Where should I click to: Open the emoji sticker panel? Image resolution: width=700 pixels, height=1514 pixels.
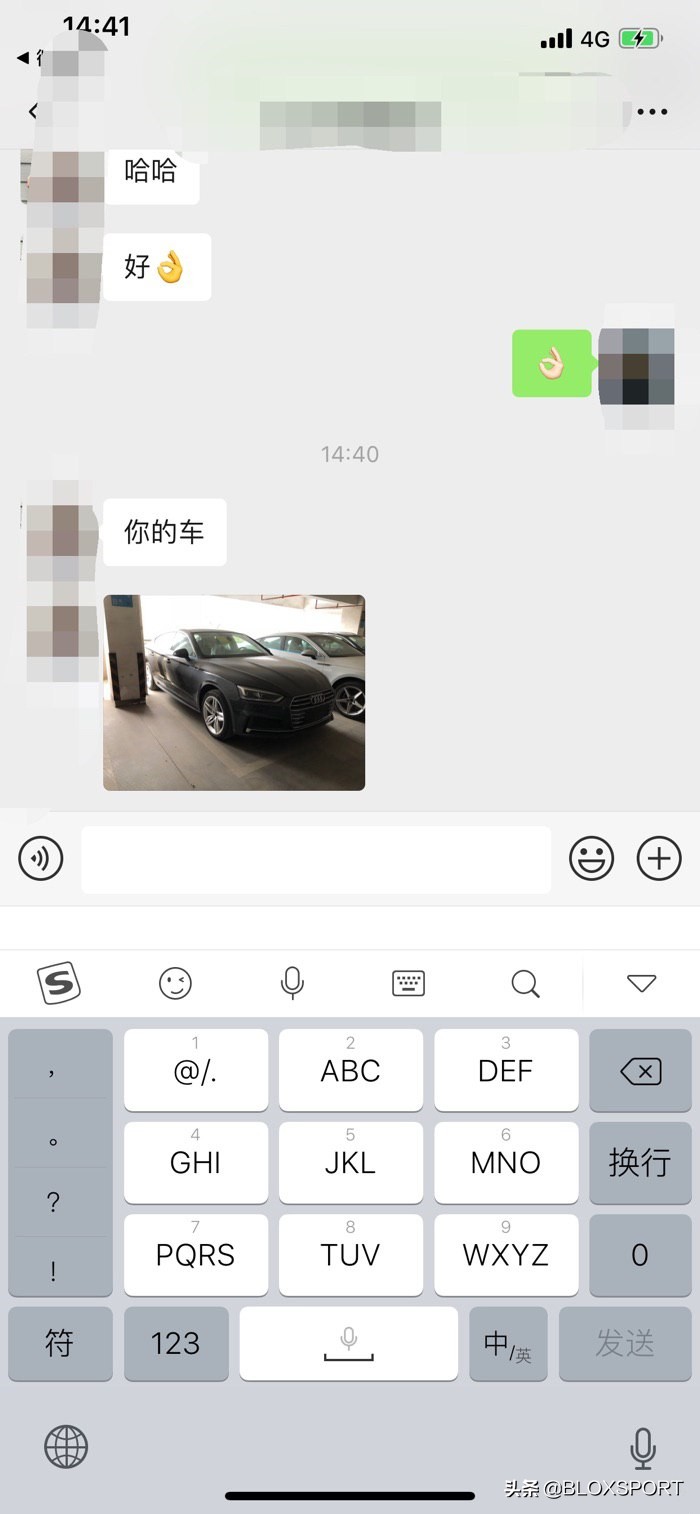[x=591, y=858]
